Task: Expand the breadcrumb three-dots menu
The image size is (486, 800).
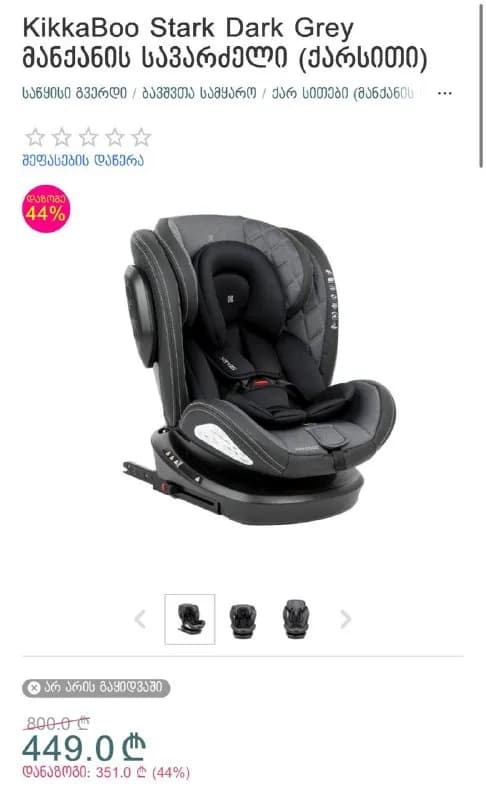Action: (445, 93)
